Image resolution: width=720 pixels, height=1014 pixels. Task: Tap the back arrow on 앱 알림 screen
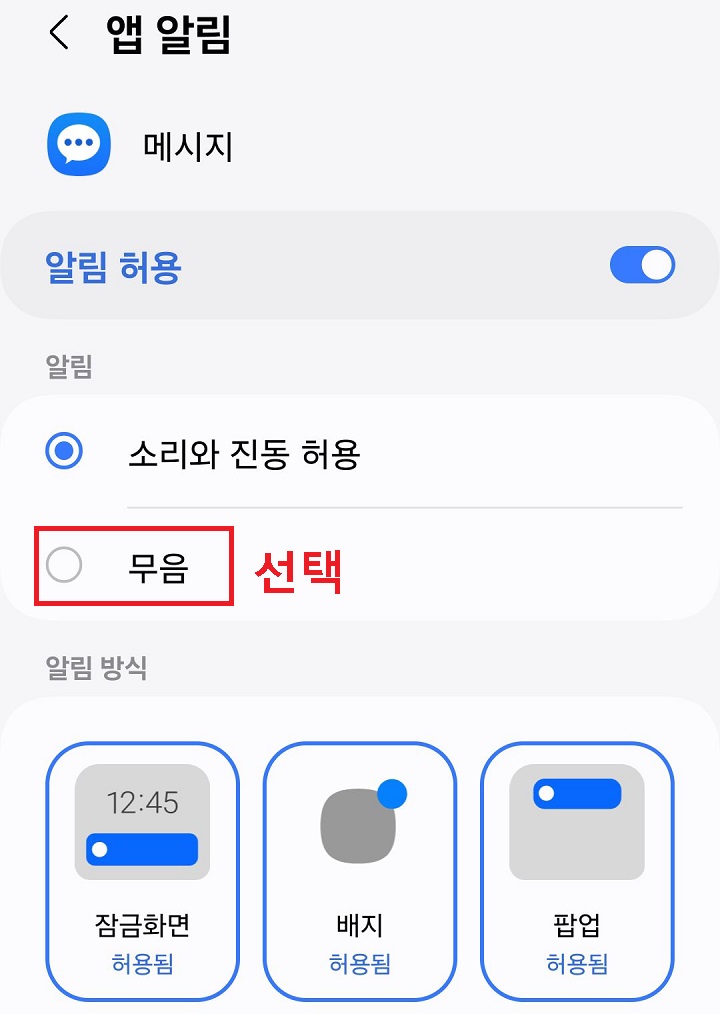[57, 33]
